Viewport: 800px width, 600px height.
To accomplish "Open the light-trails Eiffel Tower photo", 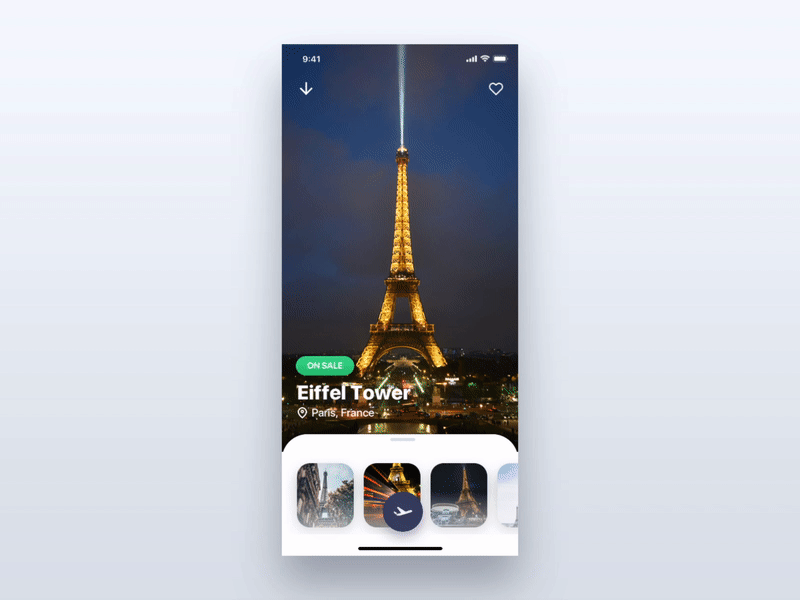I will [392, 479].
